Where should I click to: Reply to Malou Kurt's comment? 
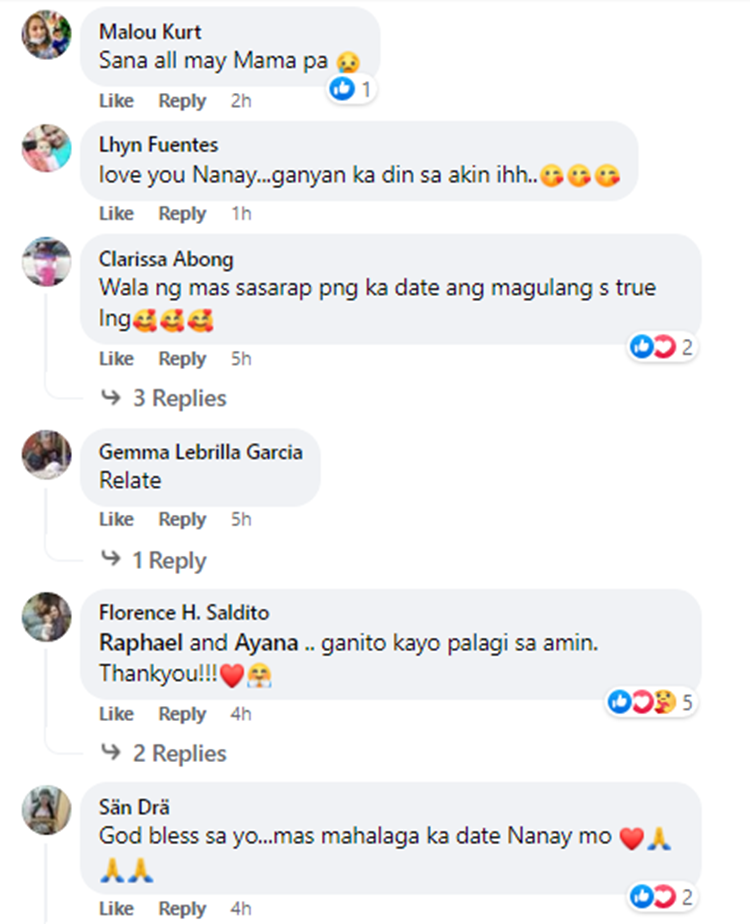pos(182,101)
